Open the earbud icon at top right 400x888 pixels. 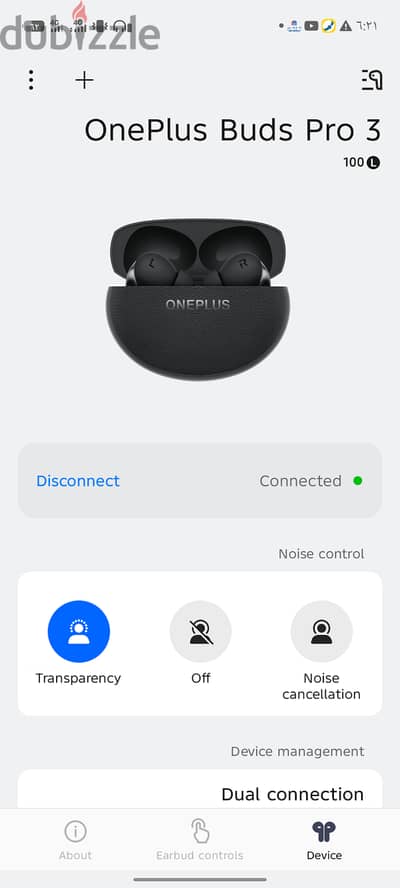pyautogui.click(x=372, y=80)
